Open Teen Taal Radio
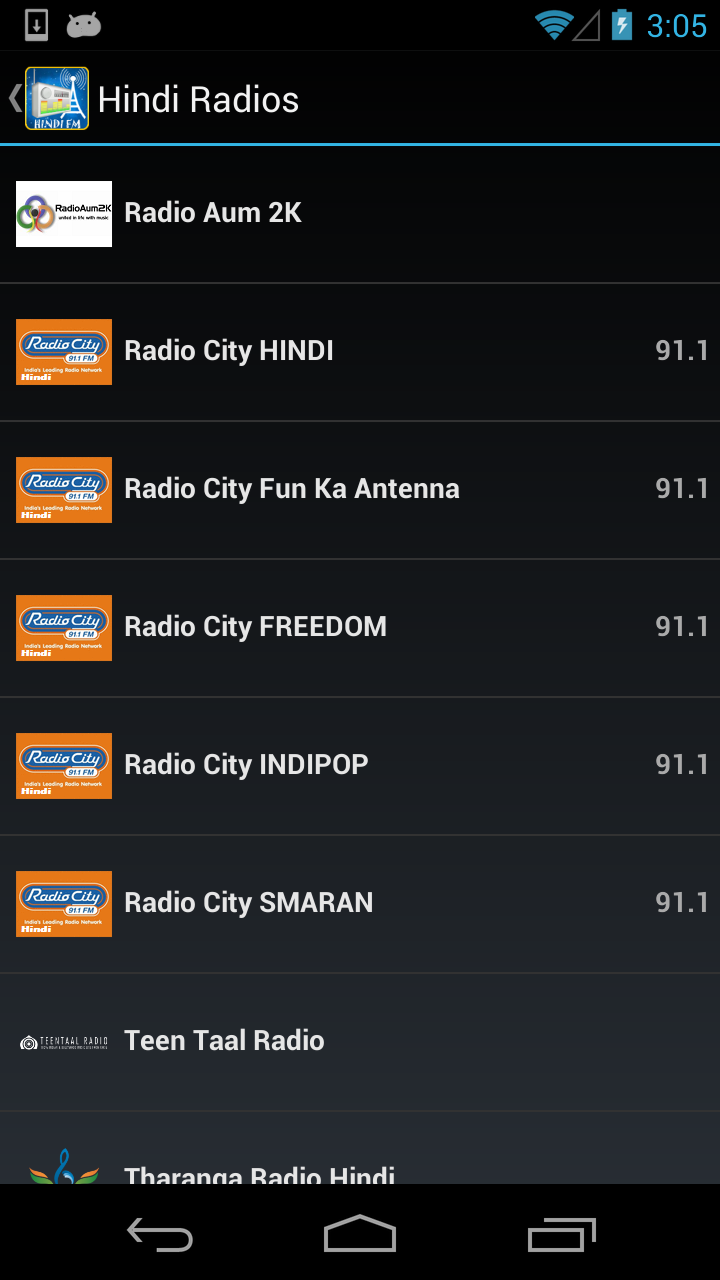 coord(360,1041)
